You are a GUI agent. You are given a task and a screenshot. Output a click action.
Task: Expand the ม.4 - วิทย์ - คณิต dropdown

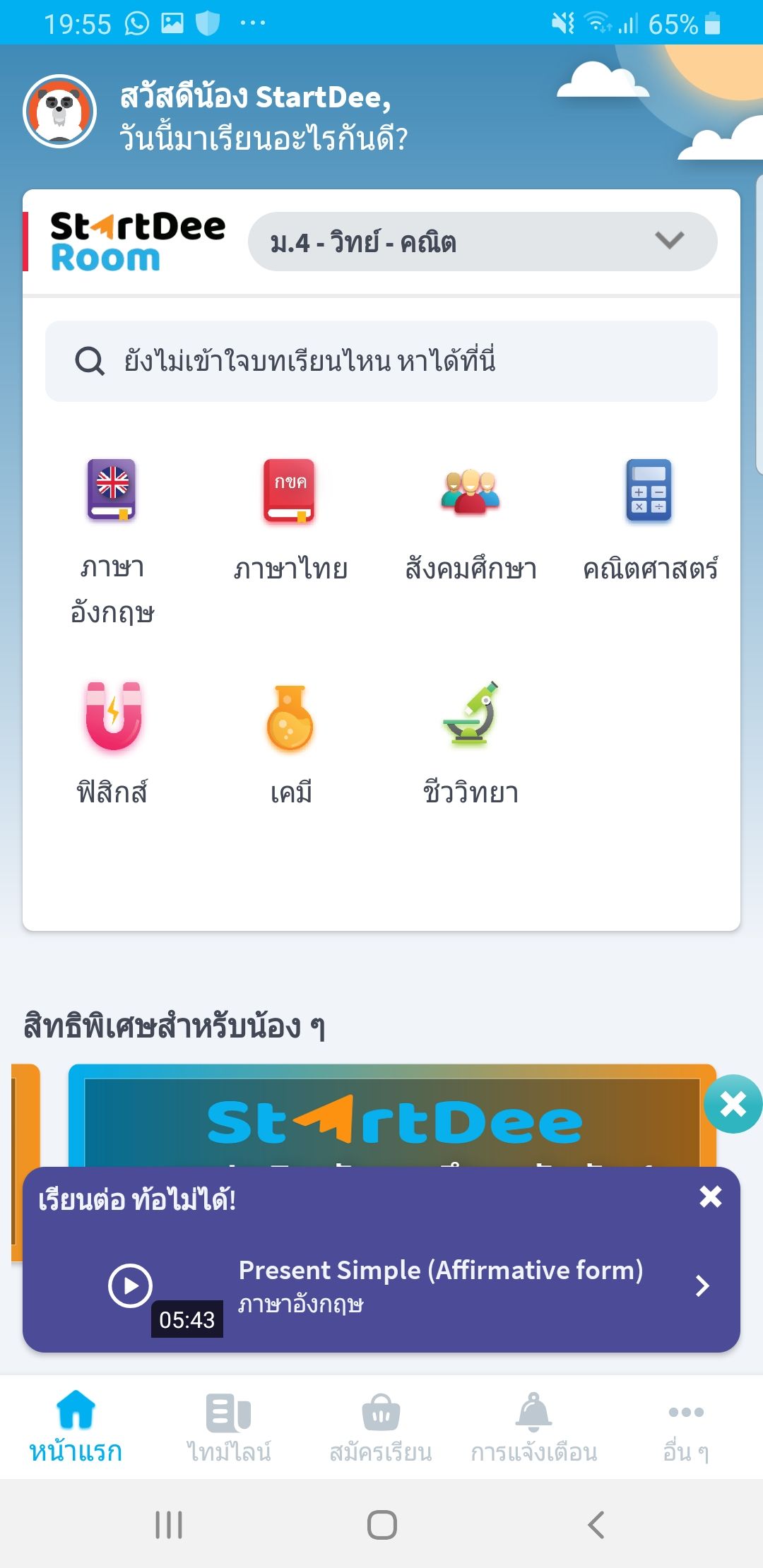click(x=483, y=242)
